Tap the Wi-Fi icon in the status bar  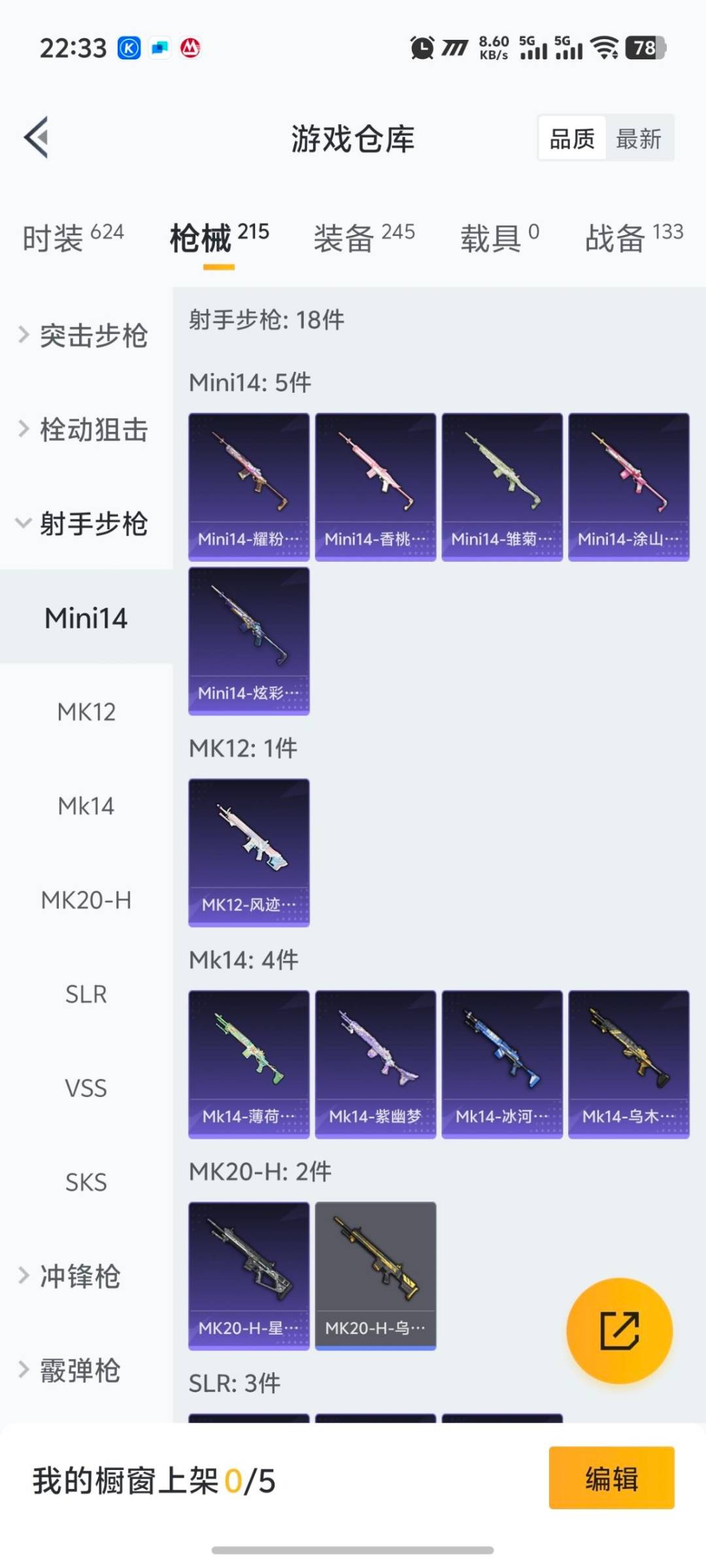click(x=605, y=47)
